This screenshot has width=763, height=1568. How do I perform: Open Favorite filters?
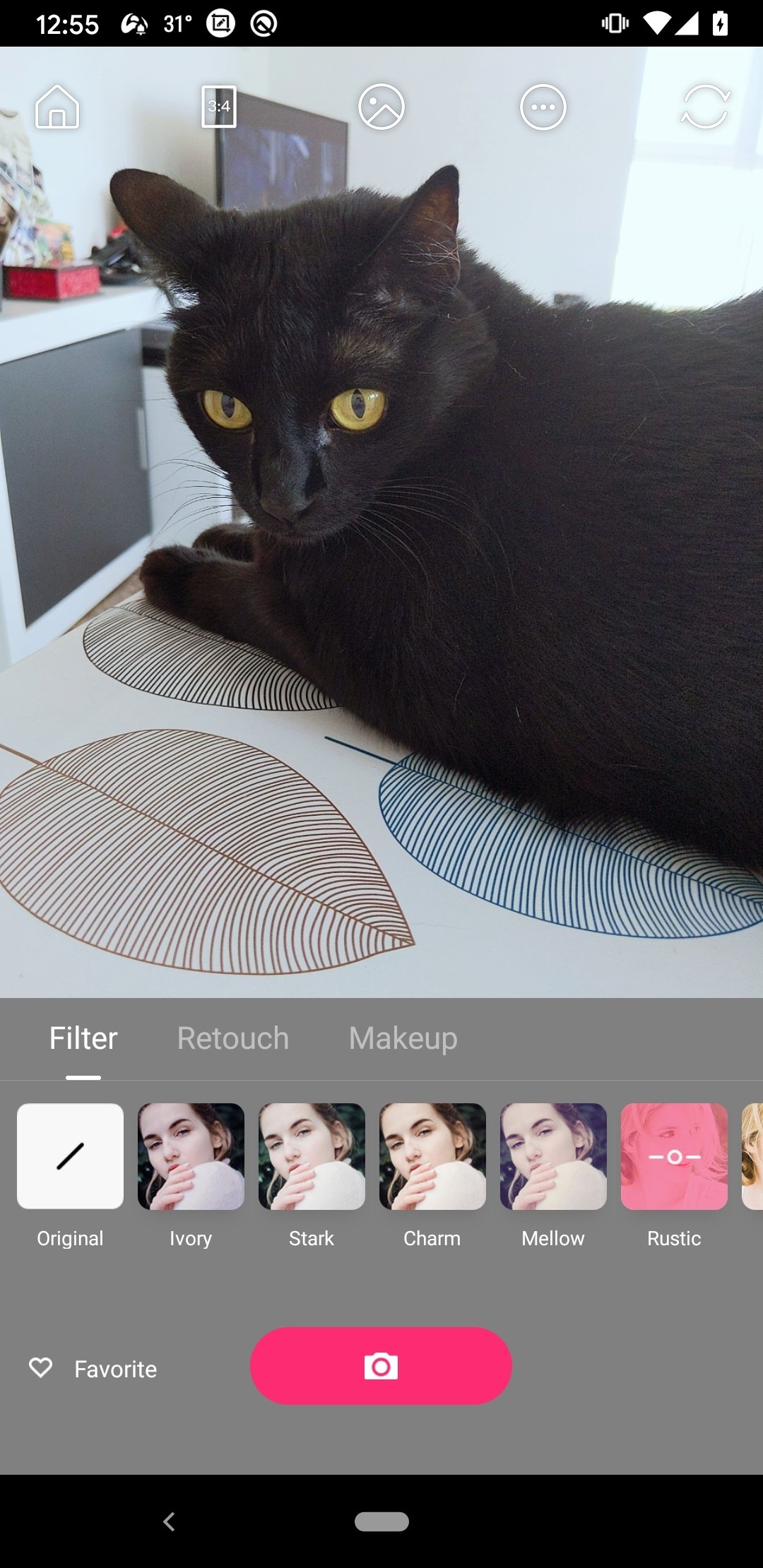pos(93,1369)
